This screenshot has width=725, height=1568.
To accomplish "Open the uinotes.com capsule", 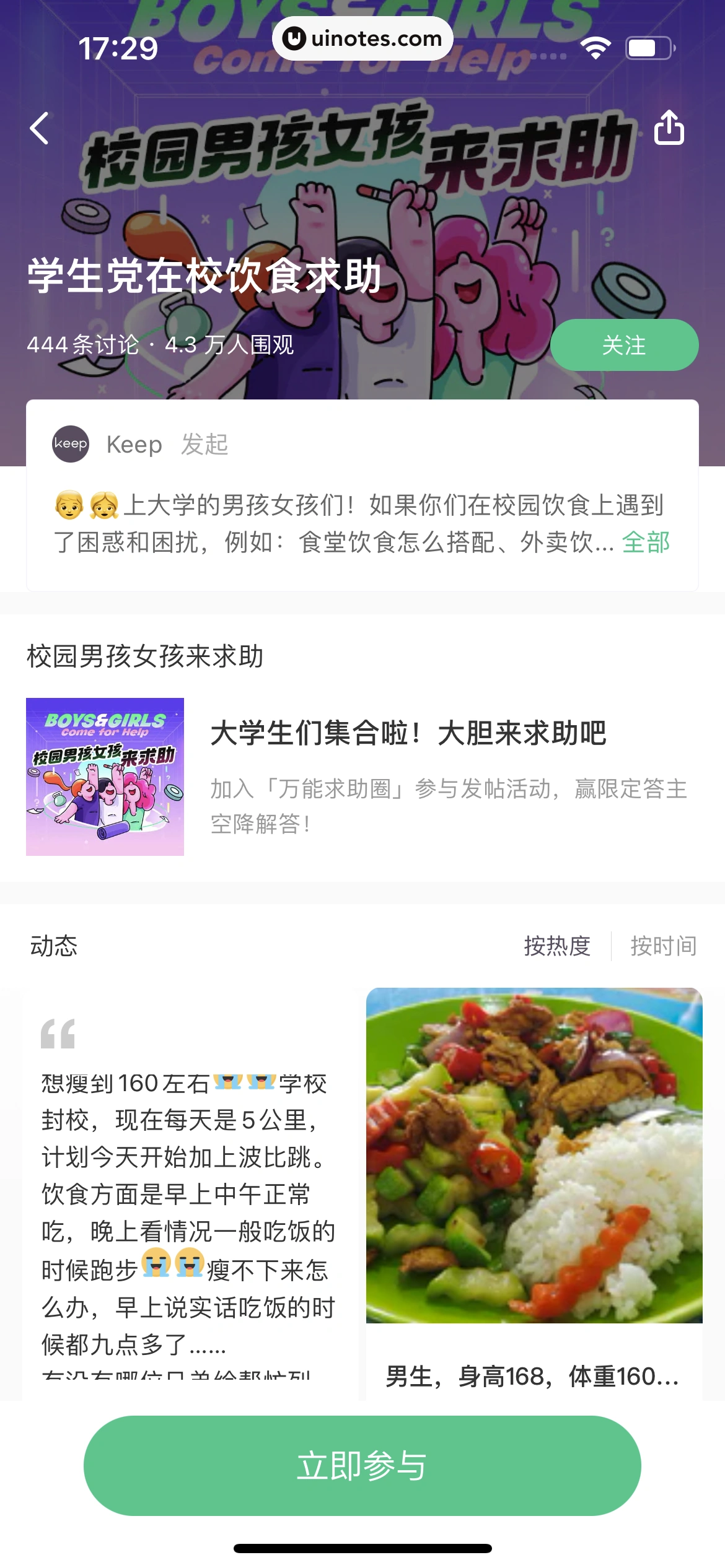I will tap(362, 38).
